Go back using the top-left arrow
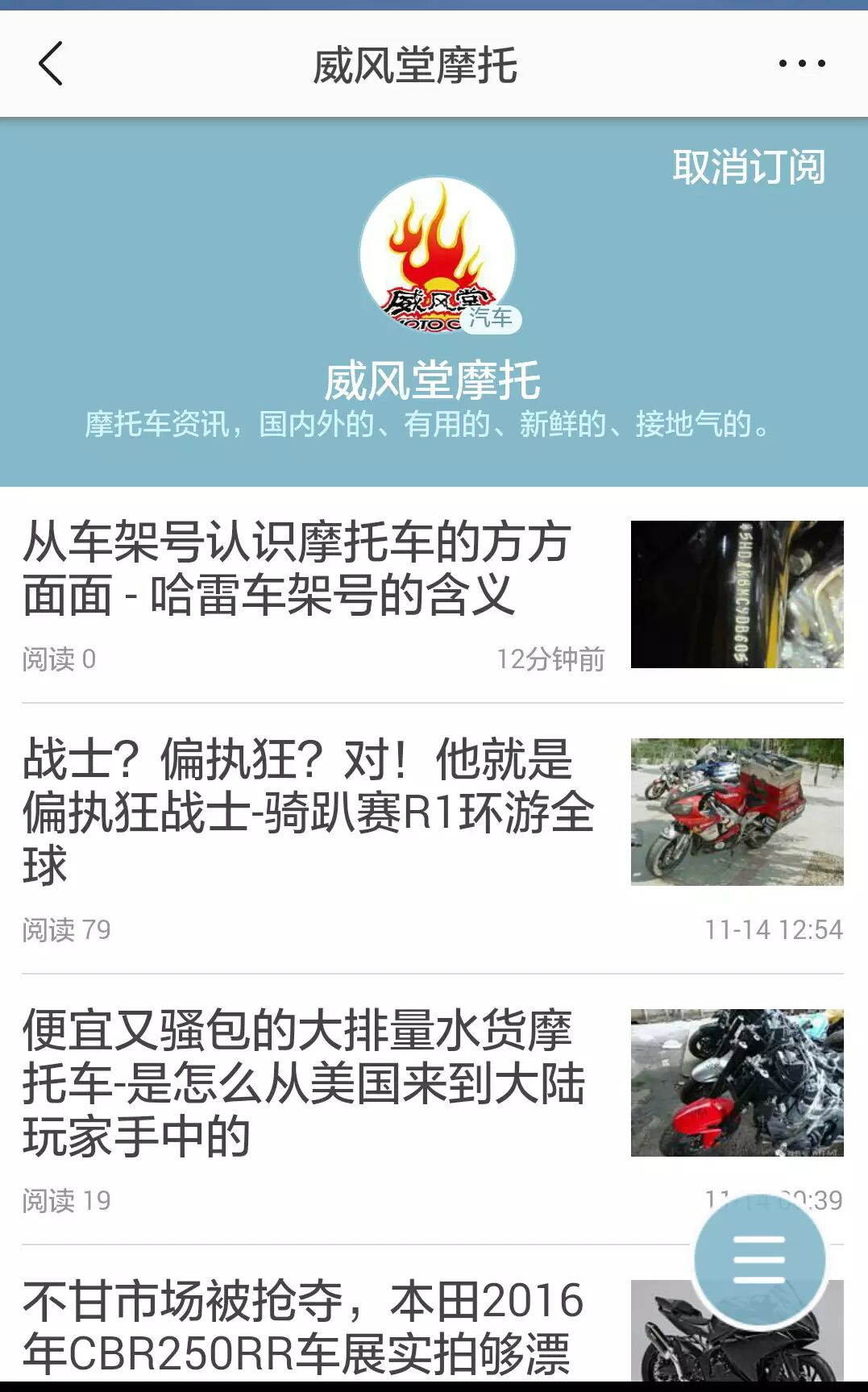 click(50, 64)
